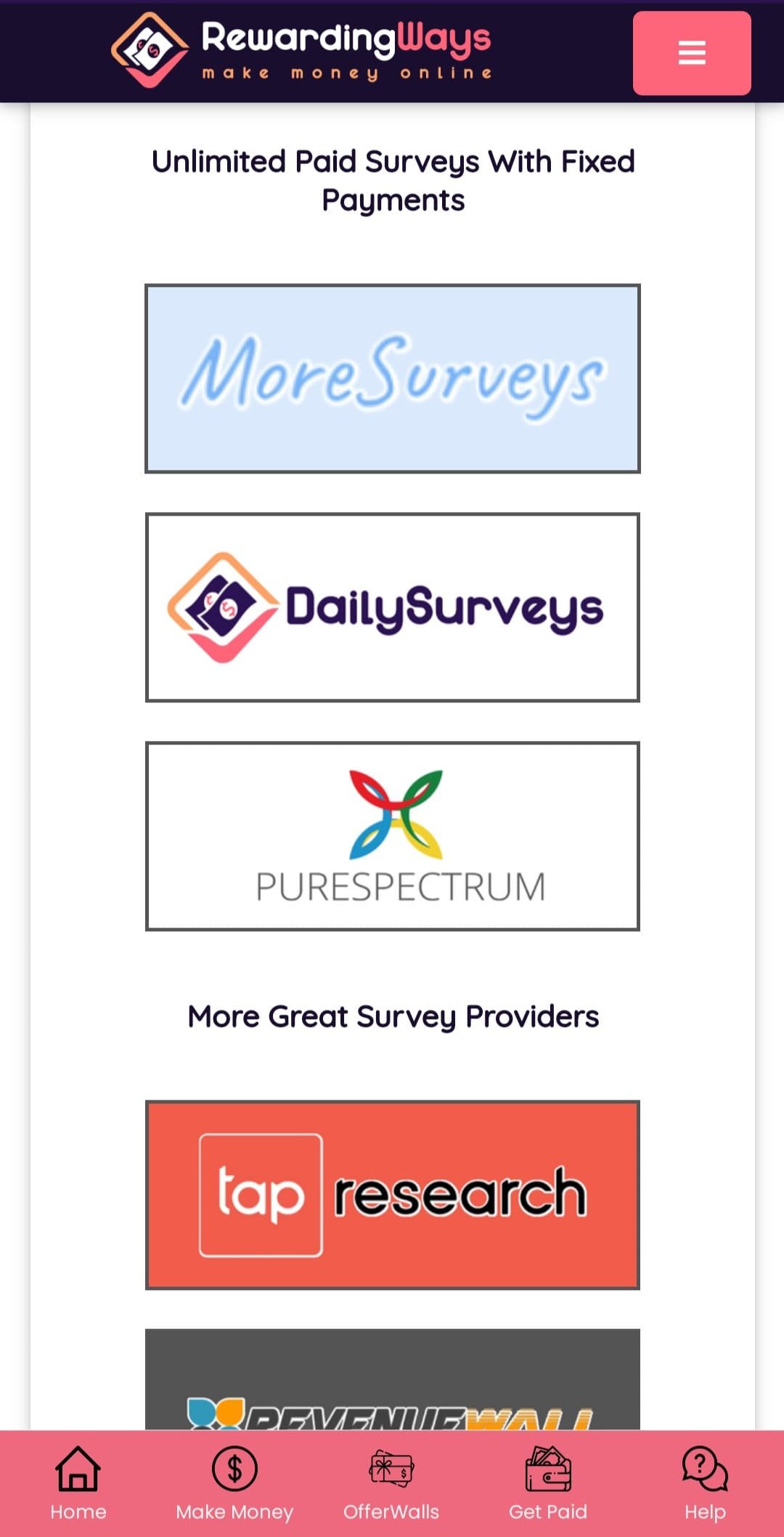Open the DailySurveys provider card
This screenshot has height=1537, width=784.
coord(393,607)
